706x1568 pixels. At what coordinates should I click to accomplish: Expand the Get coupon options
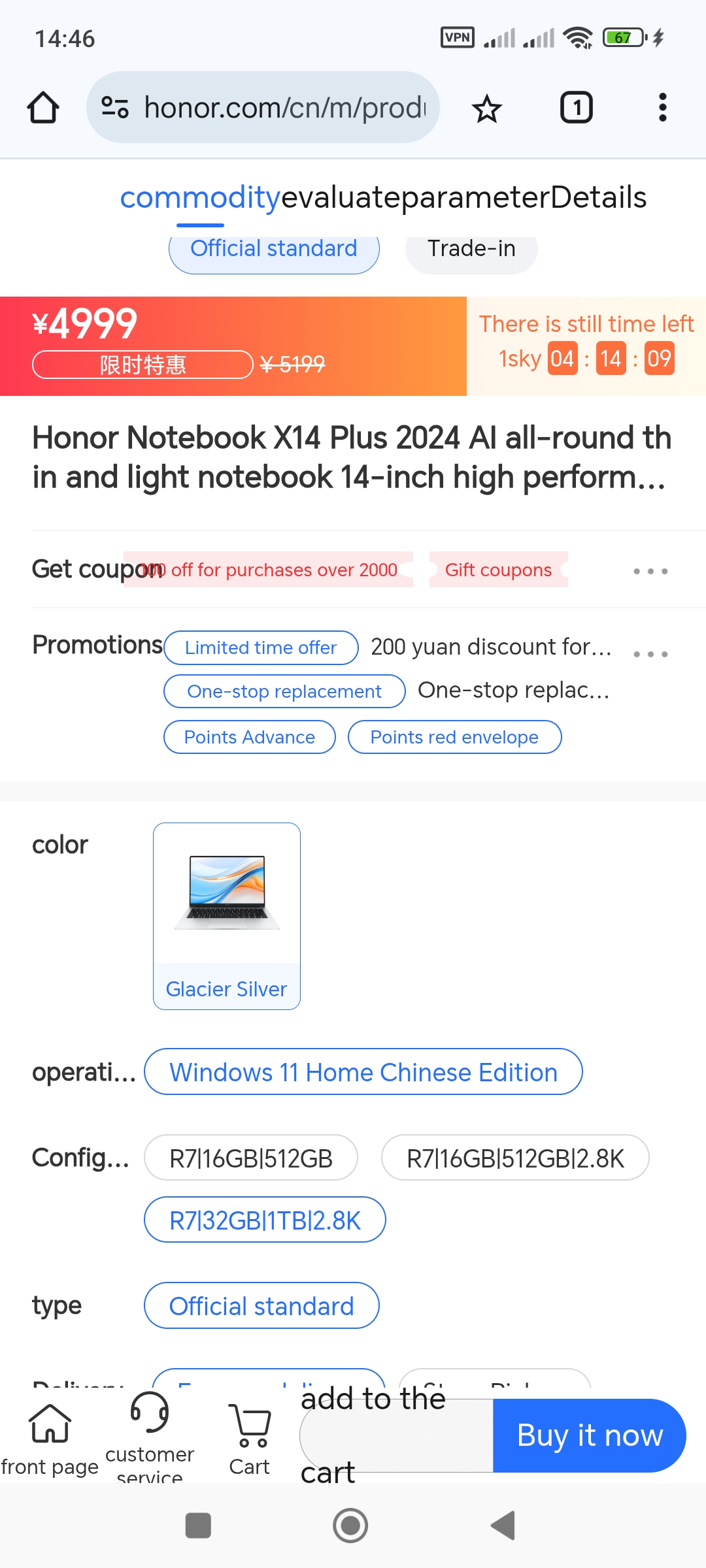click(x=650, y=571)
